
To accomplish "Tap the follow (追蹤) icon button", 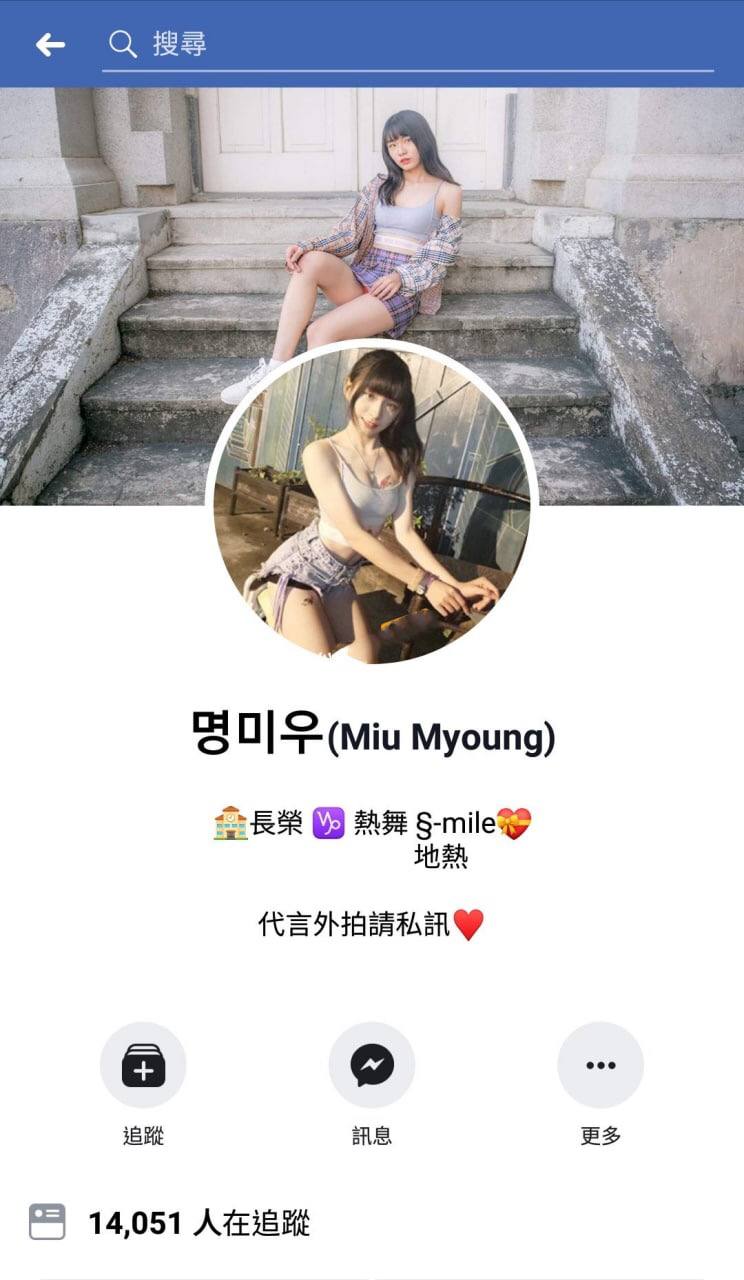I will click(x=142, y=1065).
